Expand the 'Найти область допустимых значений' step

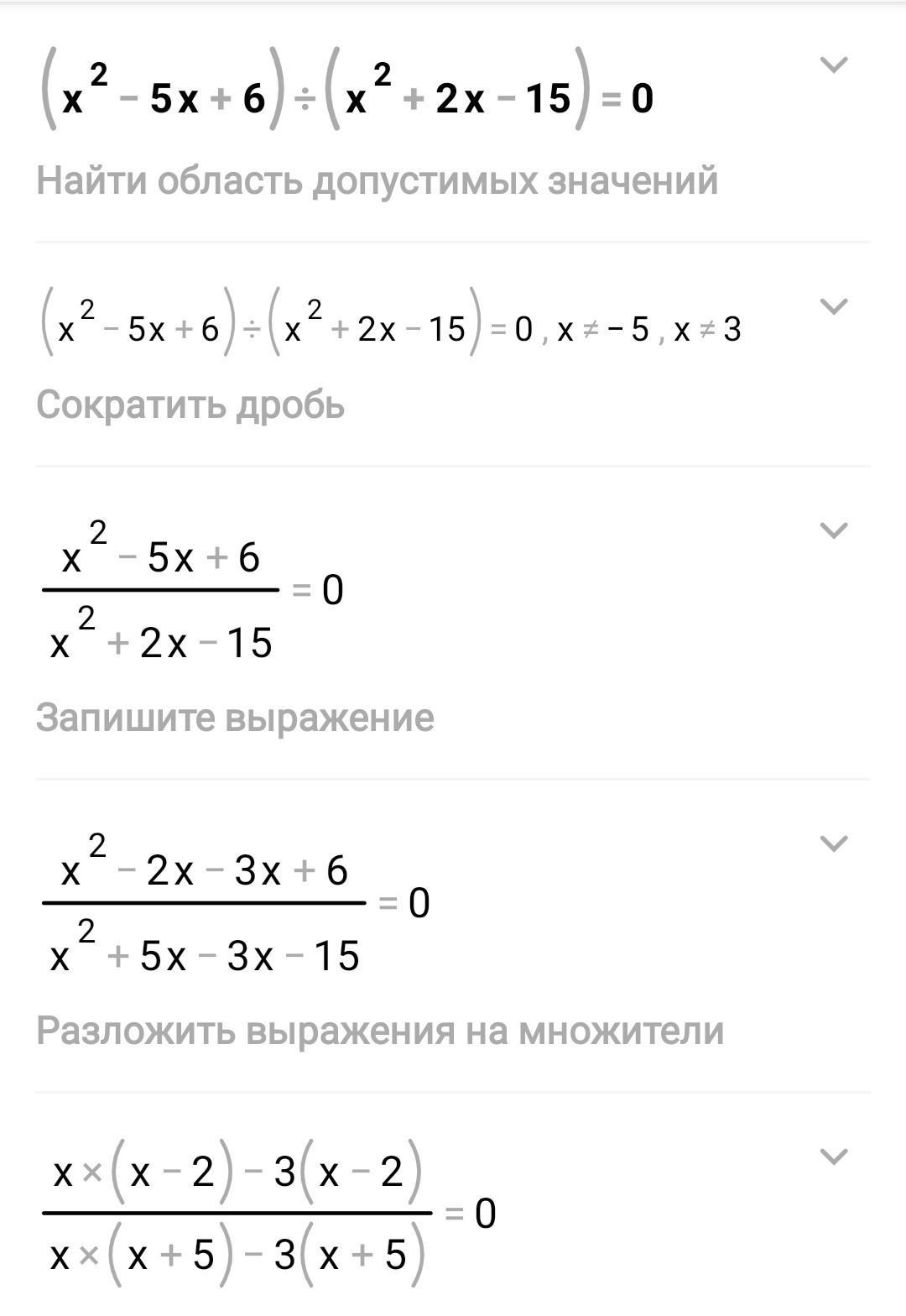(x=832, y=65)
